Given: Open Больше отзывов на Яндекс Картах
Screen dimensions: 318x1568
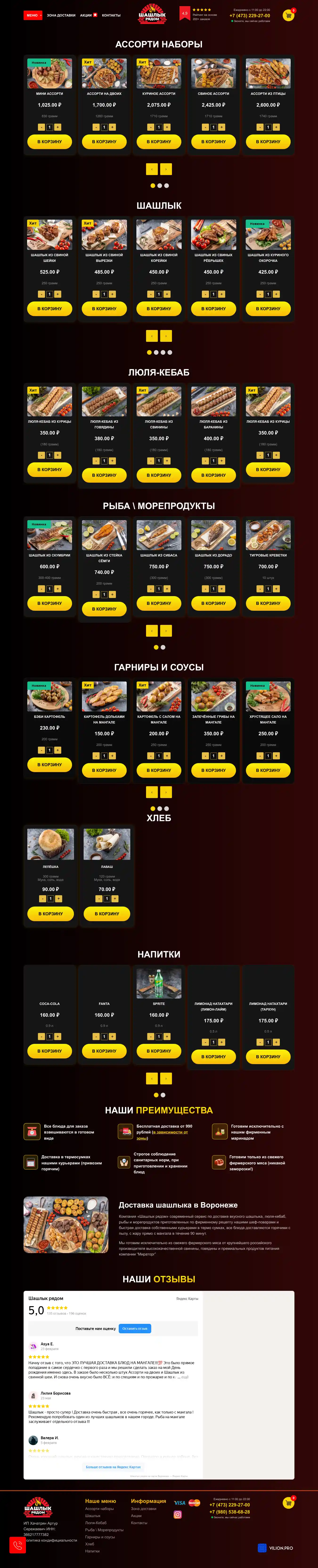Looking at the screenshot, I should [x=113, y=1467].
